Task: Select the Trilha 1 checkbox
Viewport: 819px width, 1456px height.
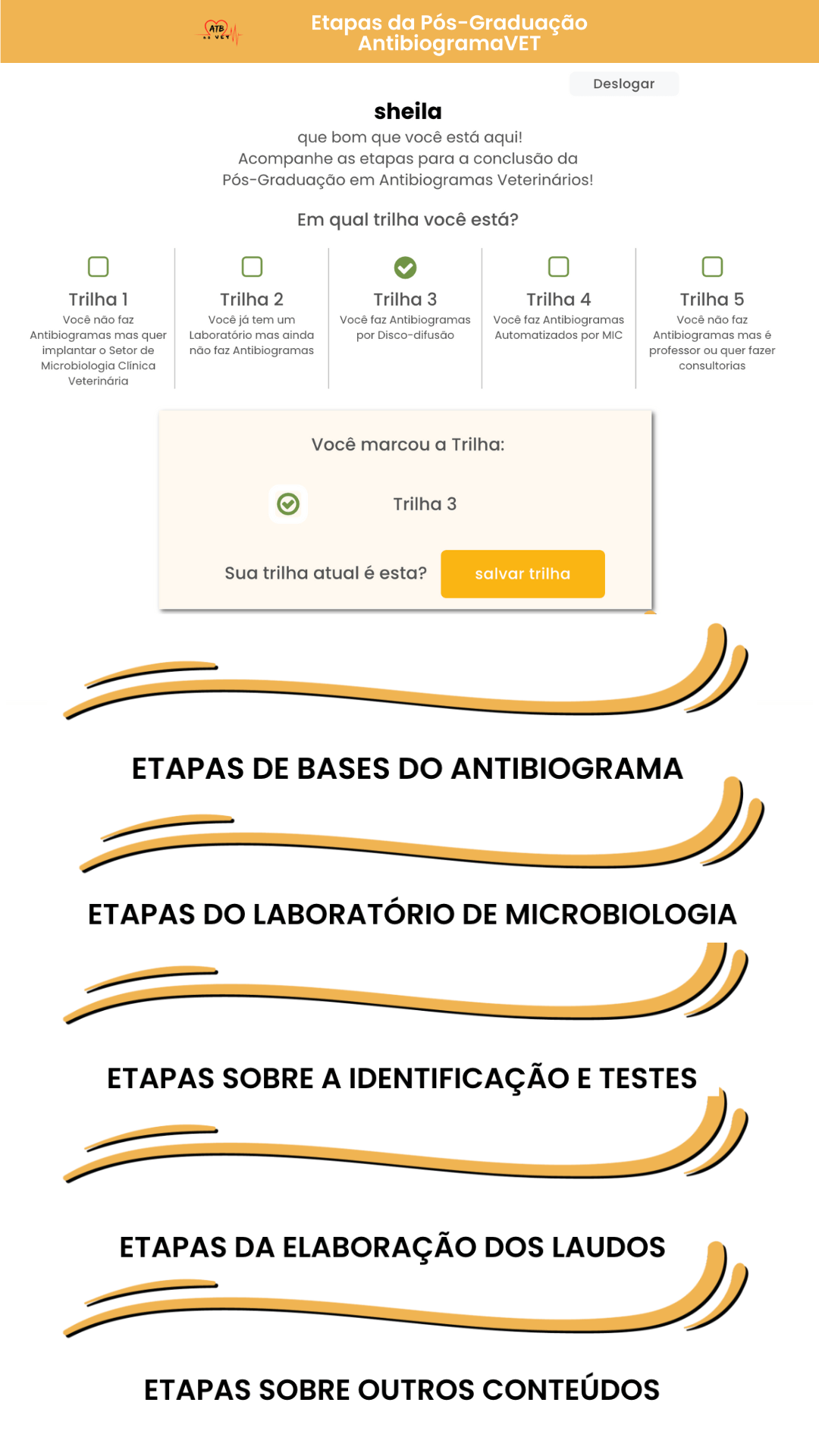Action: 99,267
